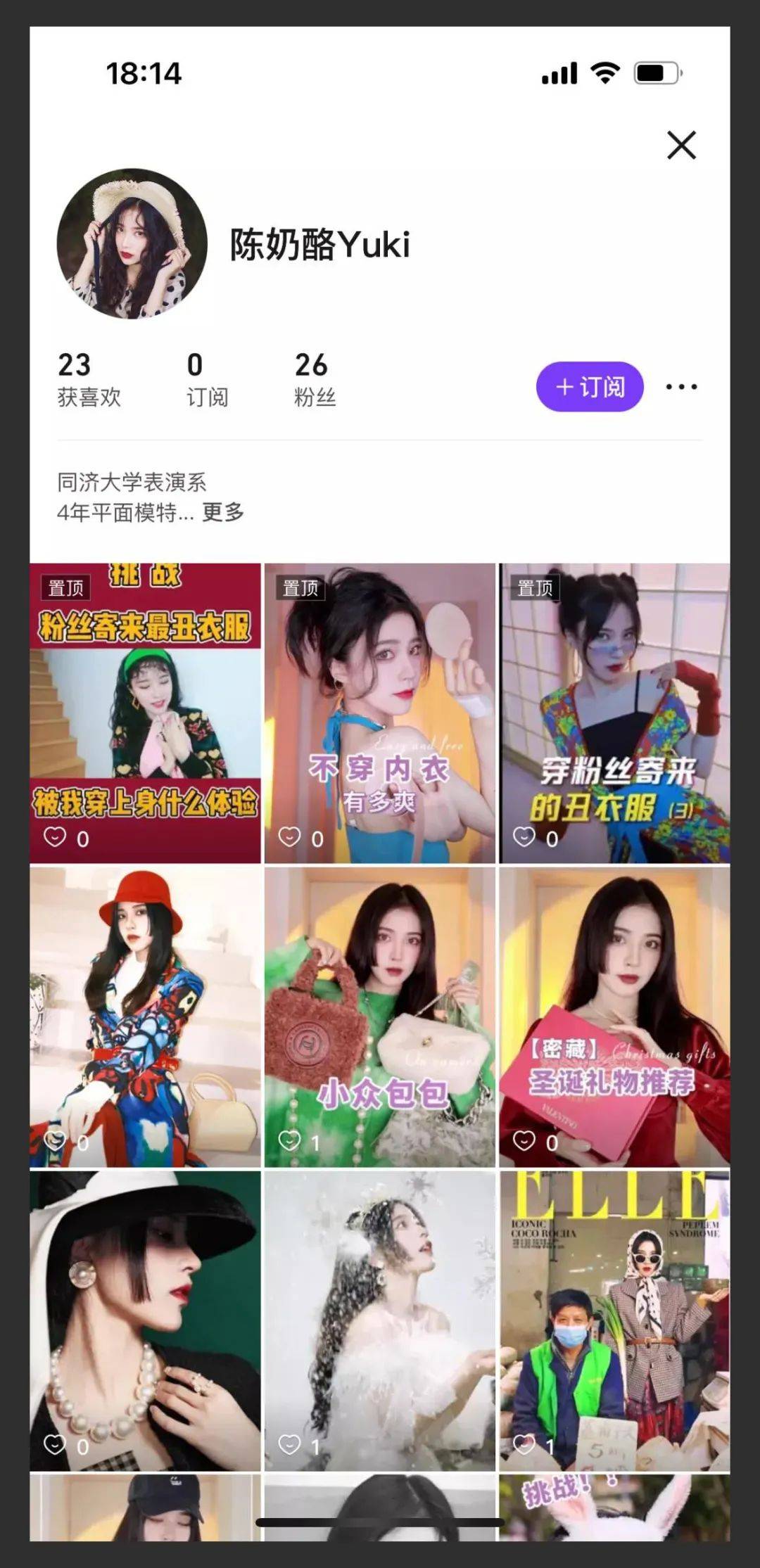
Task: Open the pinned 粉丝寄来最丑衣服 video
Action: click(145, 713)
